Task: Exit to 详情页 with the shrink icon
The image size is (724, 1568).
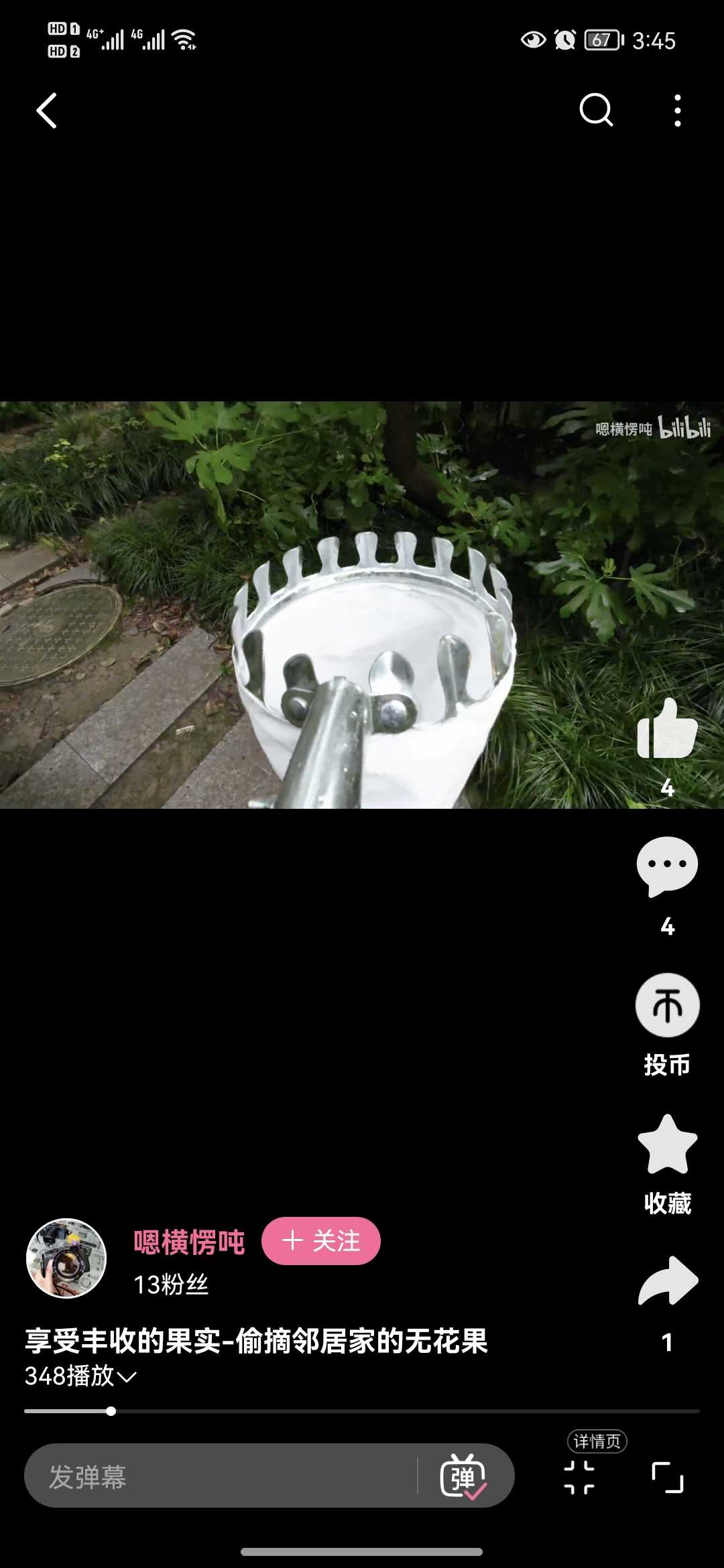Action: point(579,1478)
